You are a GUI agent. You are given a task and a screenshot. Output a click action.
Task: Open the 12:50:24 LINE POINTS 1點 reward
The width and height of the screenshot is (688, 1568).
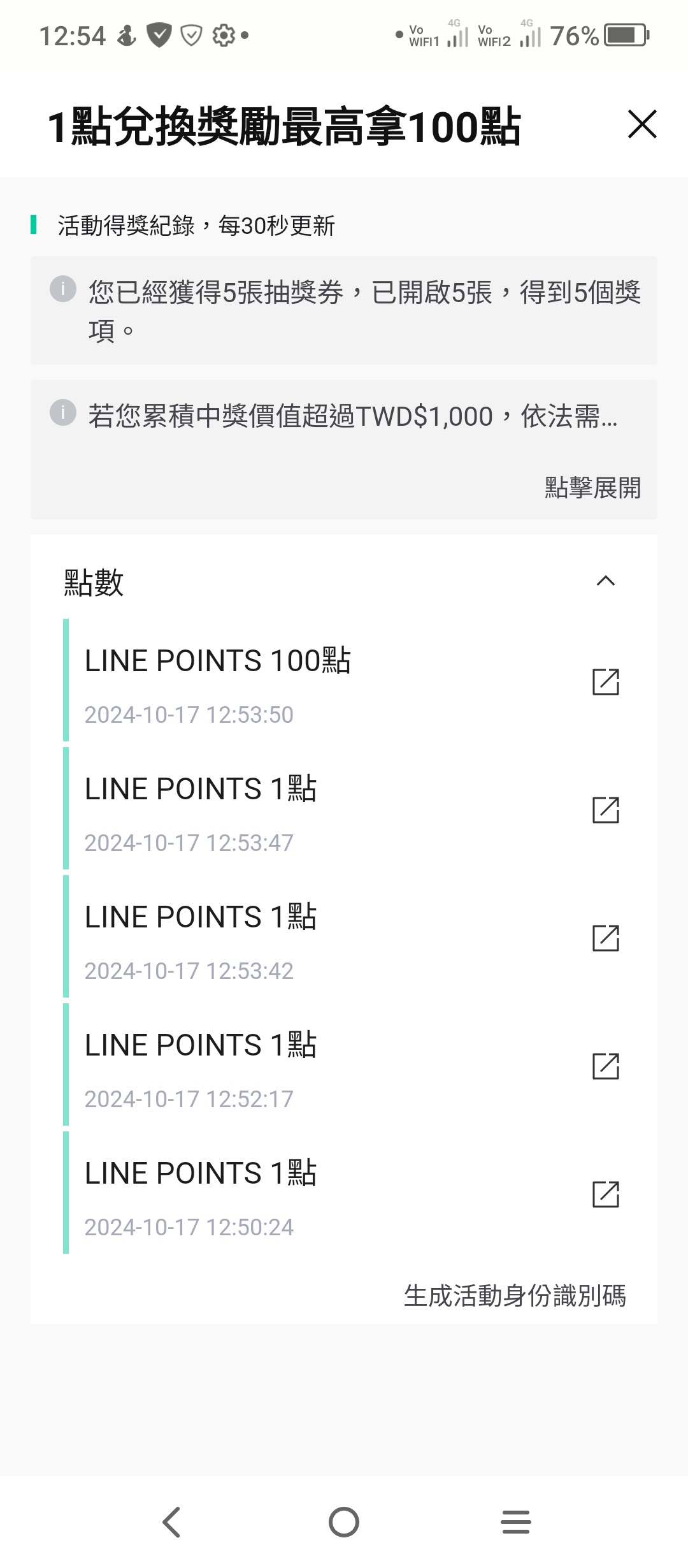pyautogui.click(x=605, y=1194)
